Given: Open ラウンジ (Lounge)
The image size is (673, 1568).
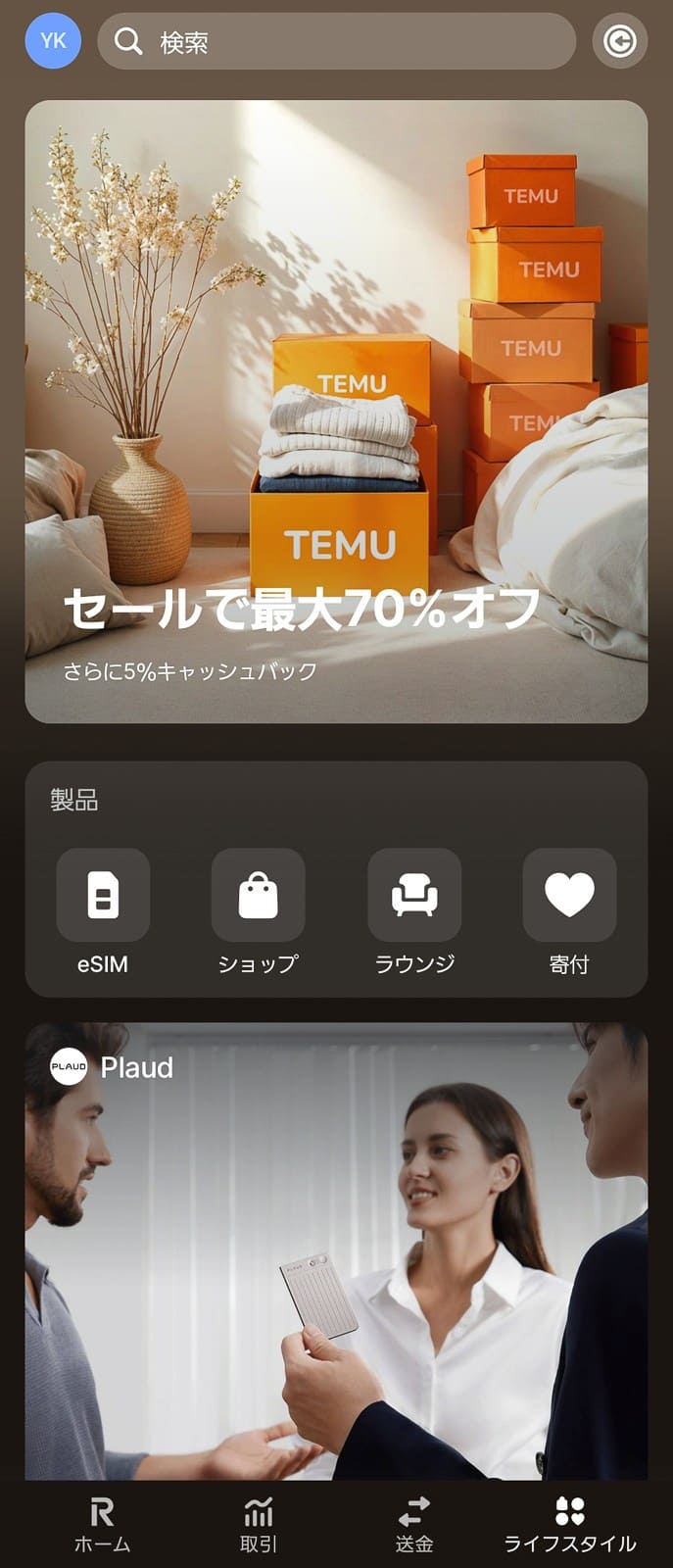Looking at the screenshot, I should pos(414,896).
